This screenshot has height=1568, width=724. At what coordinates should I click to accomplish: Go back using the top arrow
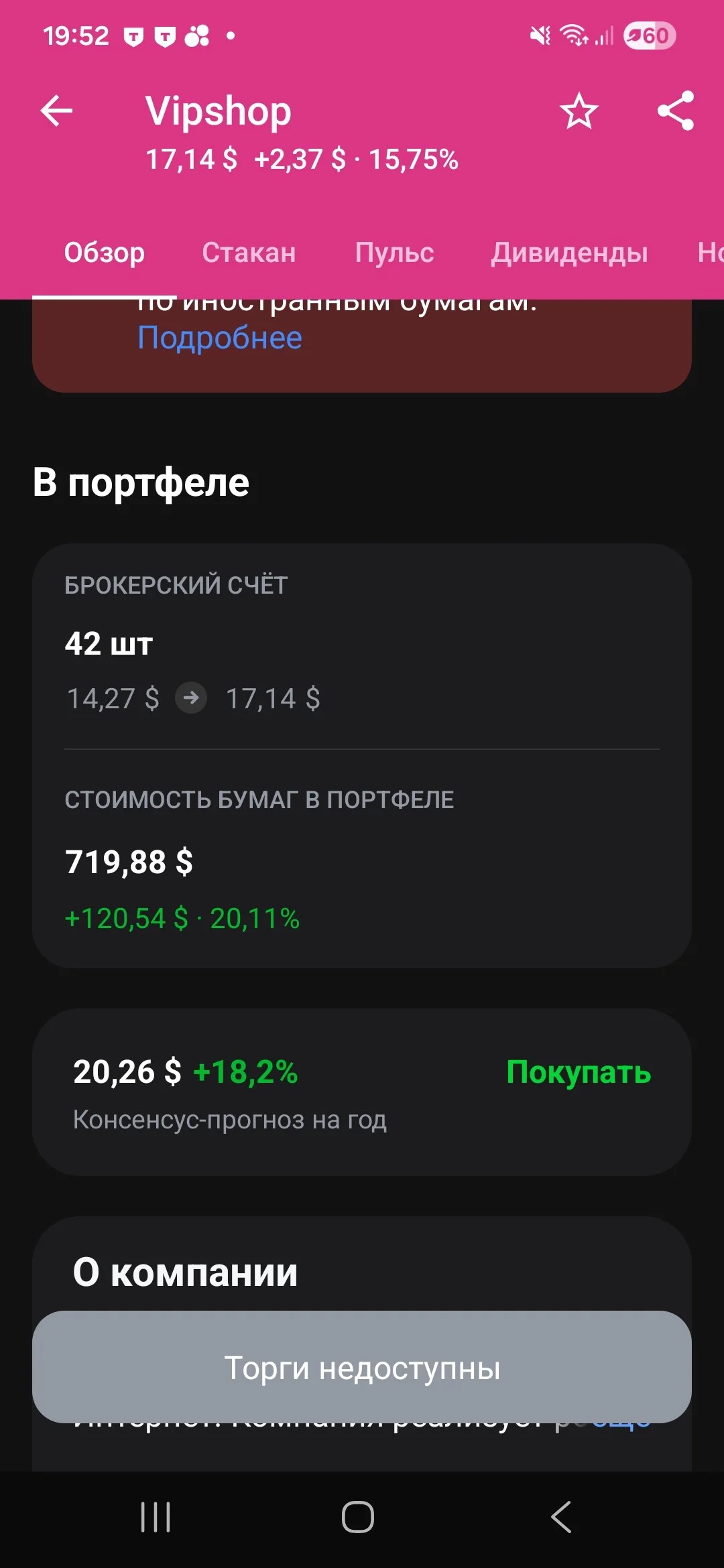click(56, 111)
